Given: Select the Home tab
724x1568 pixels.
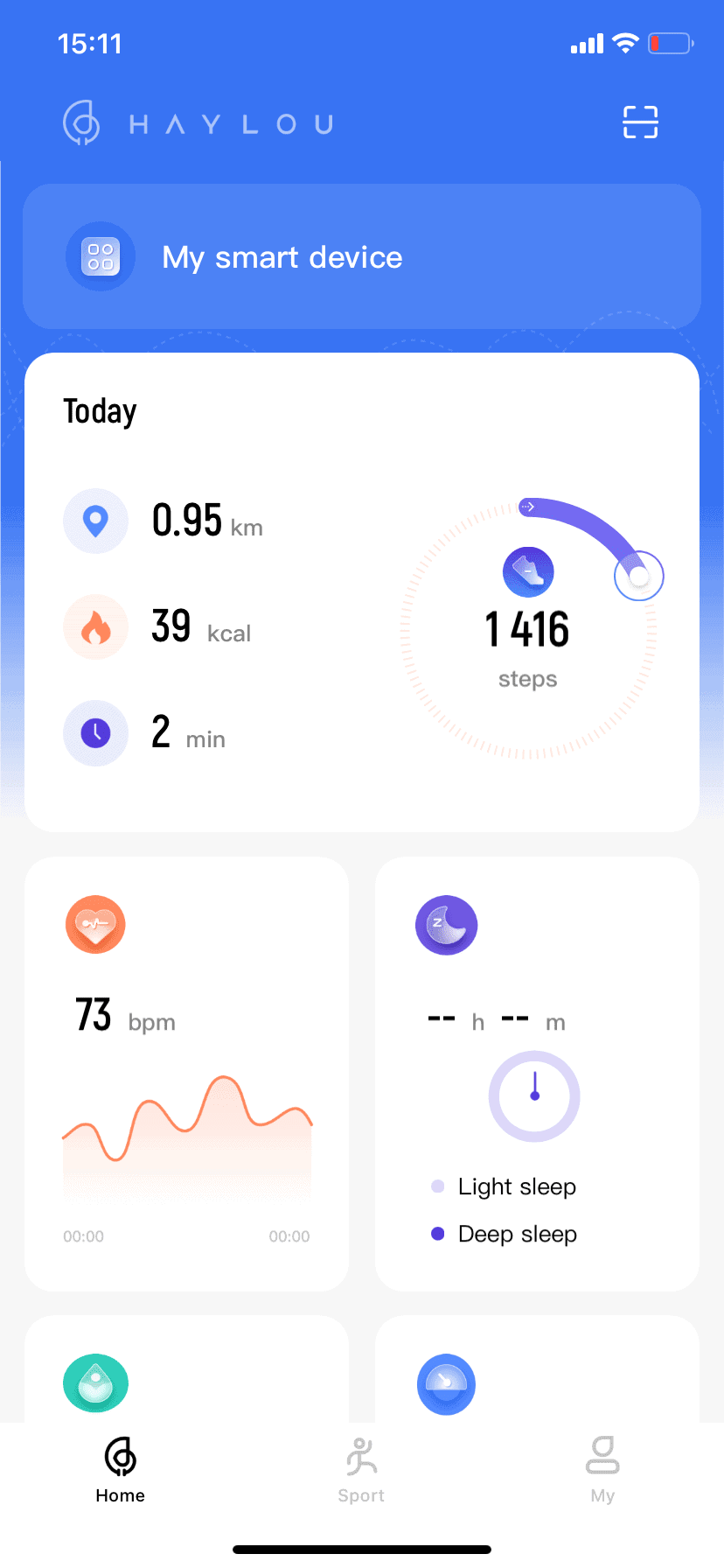Looking at the screenshot, I should (x=121, y=1470).
